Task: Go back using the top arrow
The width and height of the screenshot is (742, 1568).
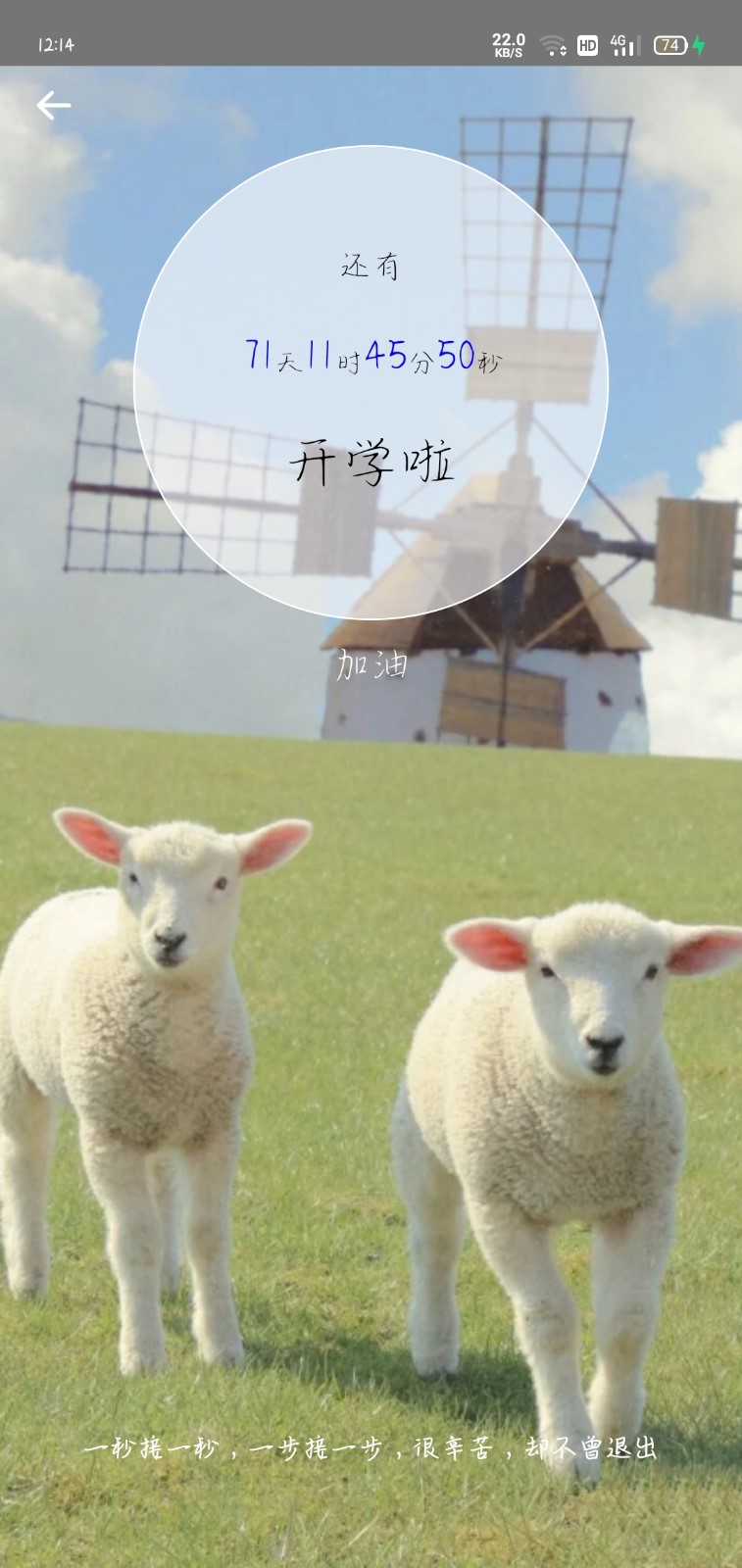Action: click(53, 105)
